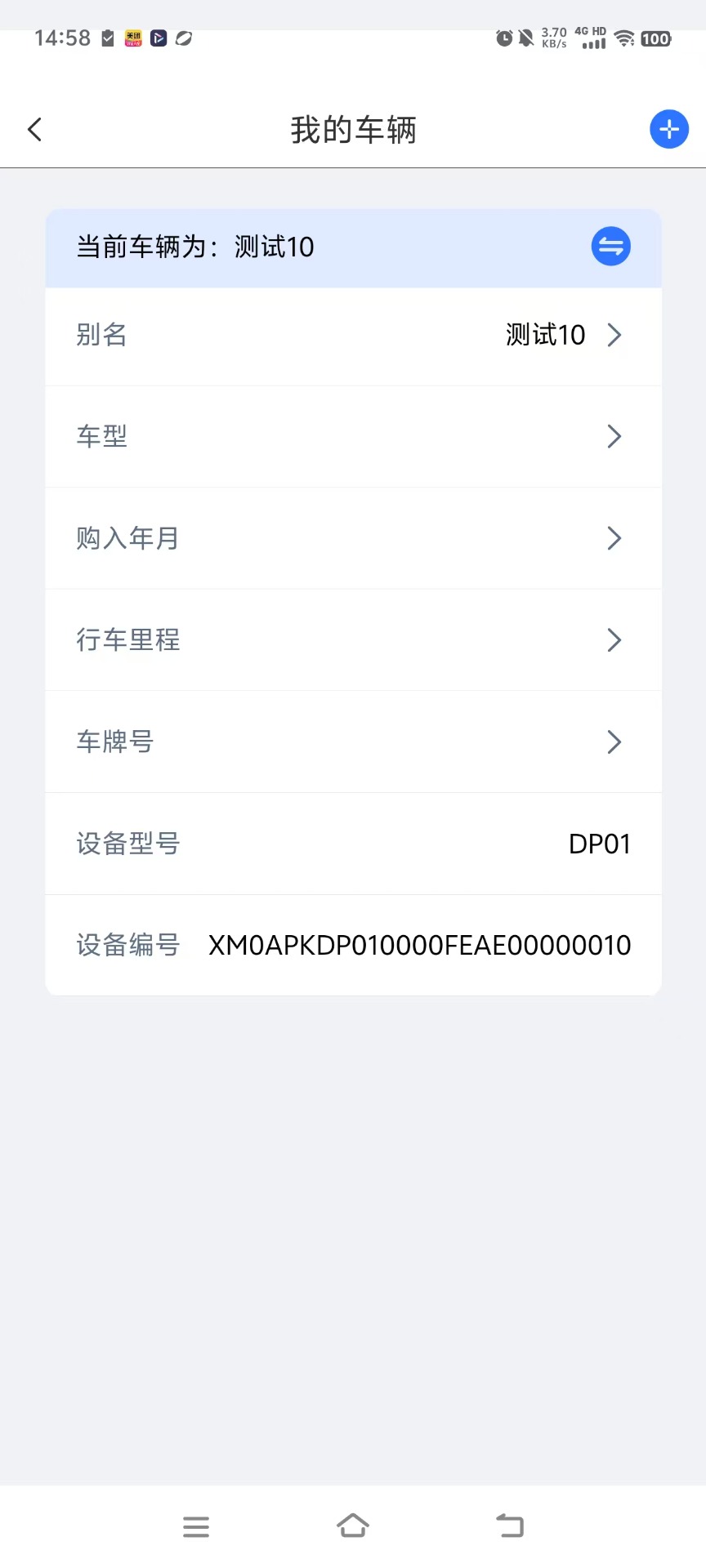Viewport: 706px width, 1568px height.
Task: Tap the device number XM0APKDP010000FEAE00000010
Action: [418, 945]
